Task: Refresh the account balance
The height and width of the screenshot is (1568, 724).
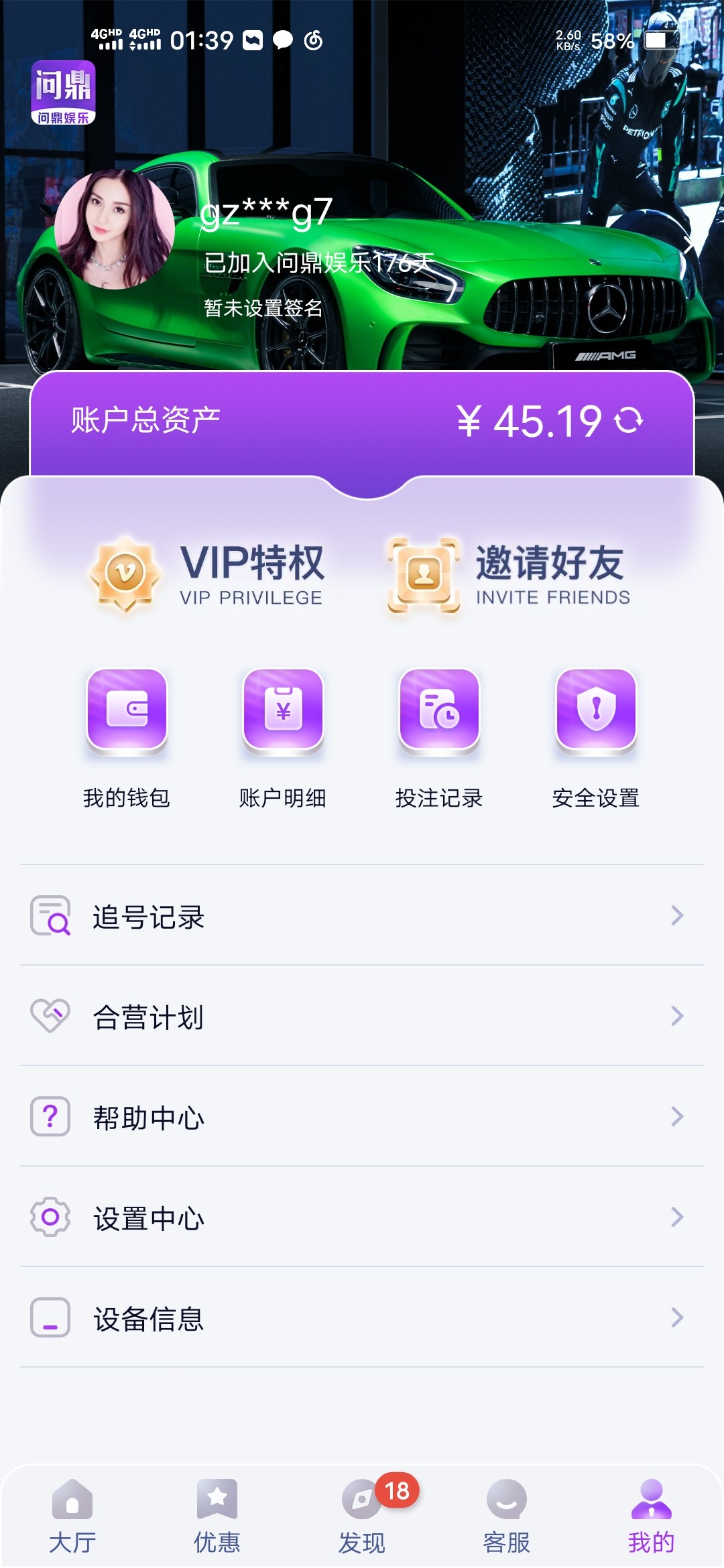Action: (629, 421)
